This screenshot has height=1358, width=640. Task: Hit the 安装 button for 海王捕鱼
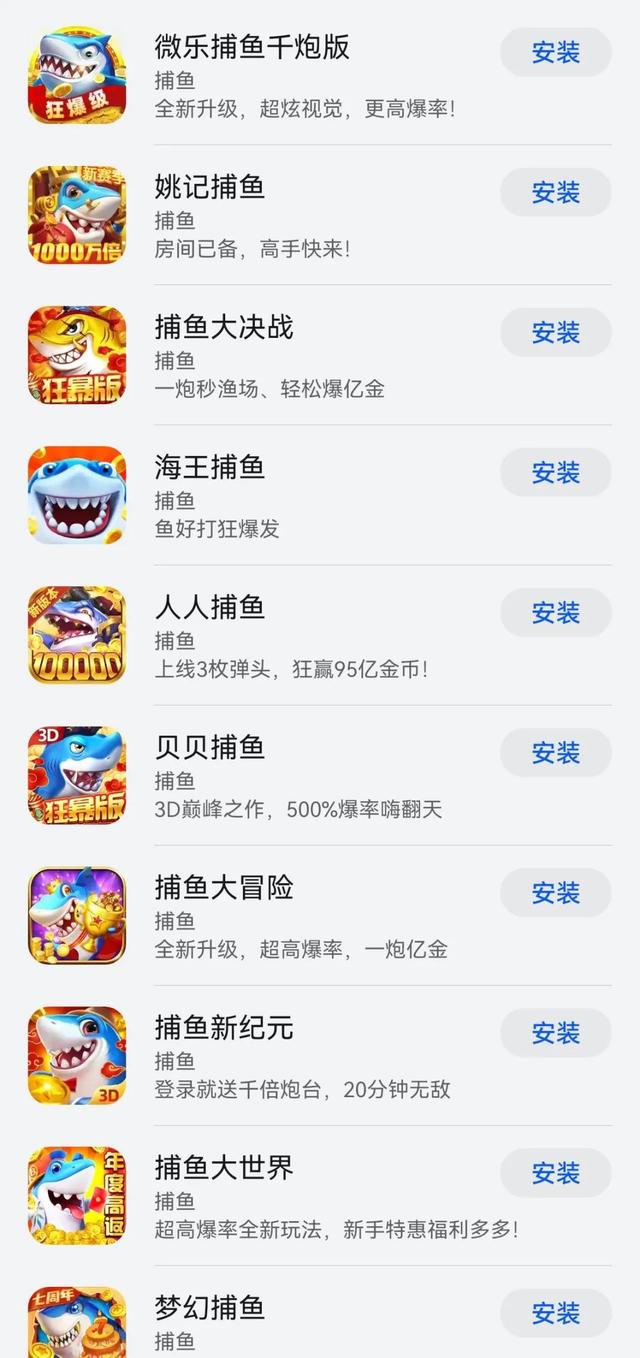point(556,472)
